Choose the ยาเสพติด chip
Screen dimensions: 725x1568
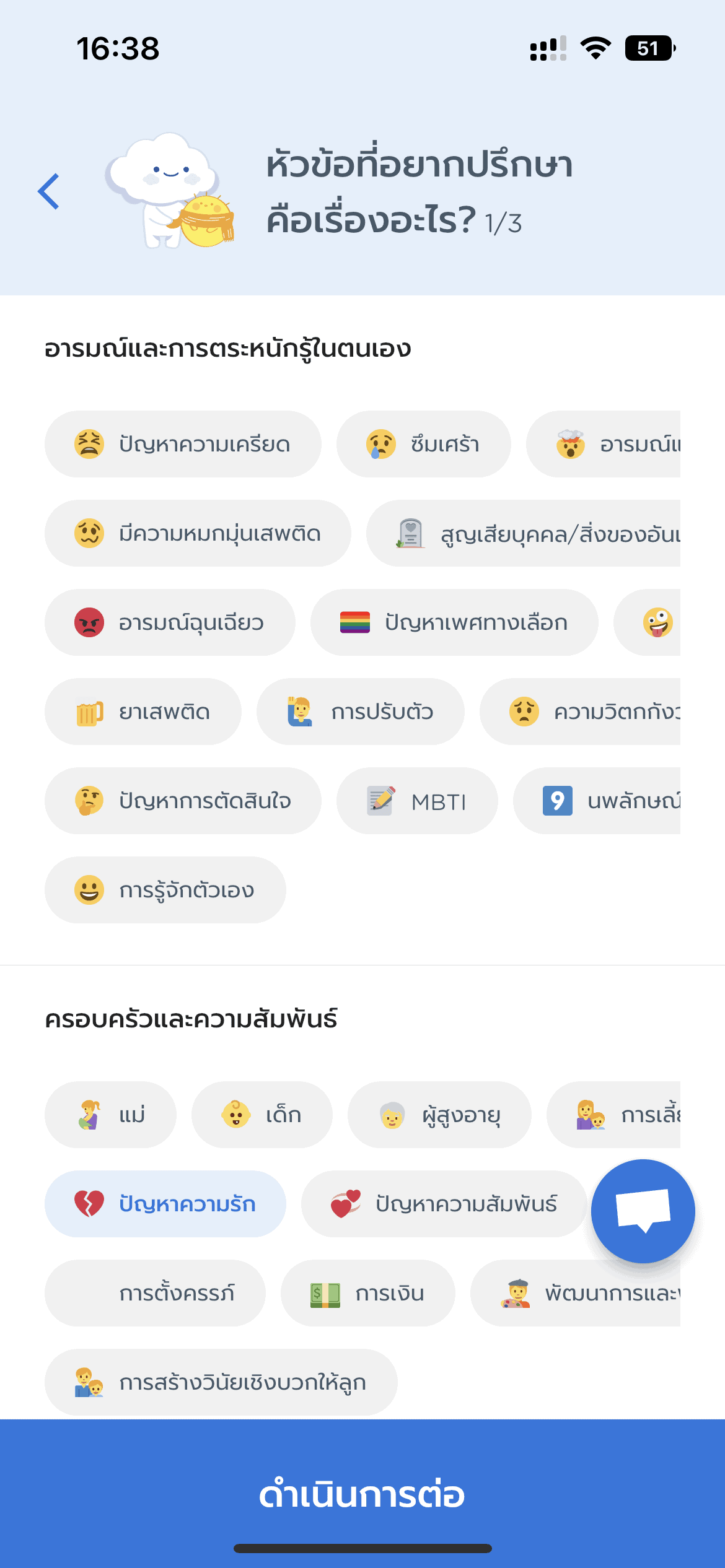tap(143, 712)
